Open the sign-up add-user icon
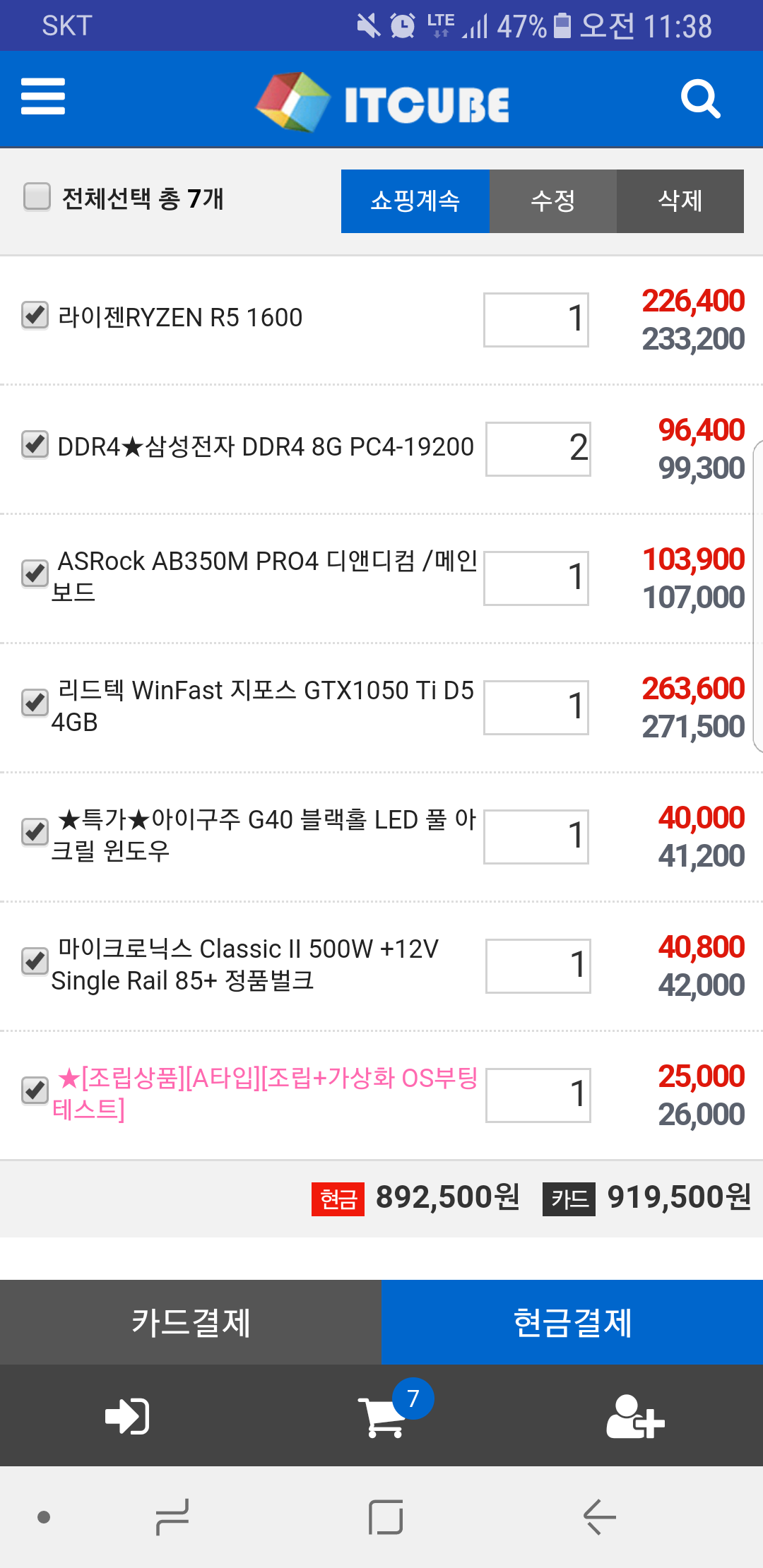The image size is (763, 1568). point(635,1416)
